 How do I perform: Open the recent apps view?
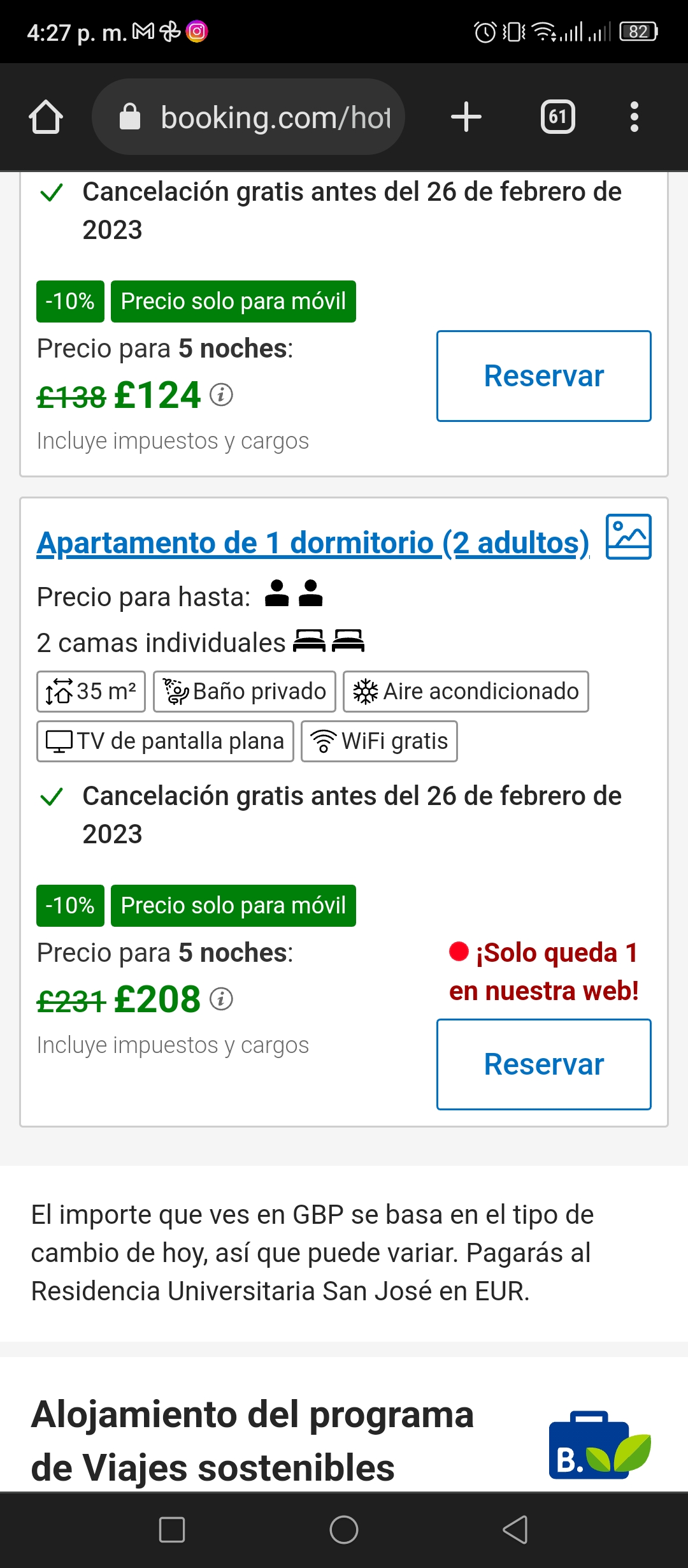click(172, 1530)
